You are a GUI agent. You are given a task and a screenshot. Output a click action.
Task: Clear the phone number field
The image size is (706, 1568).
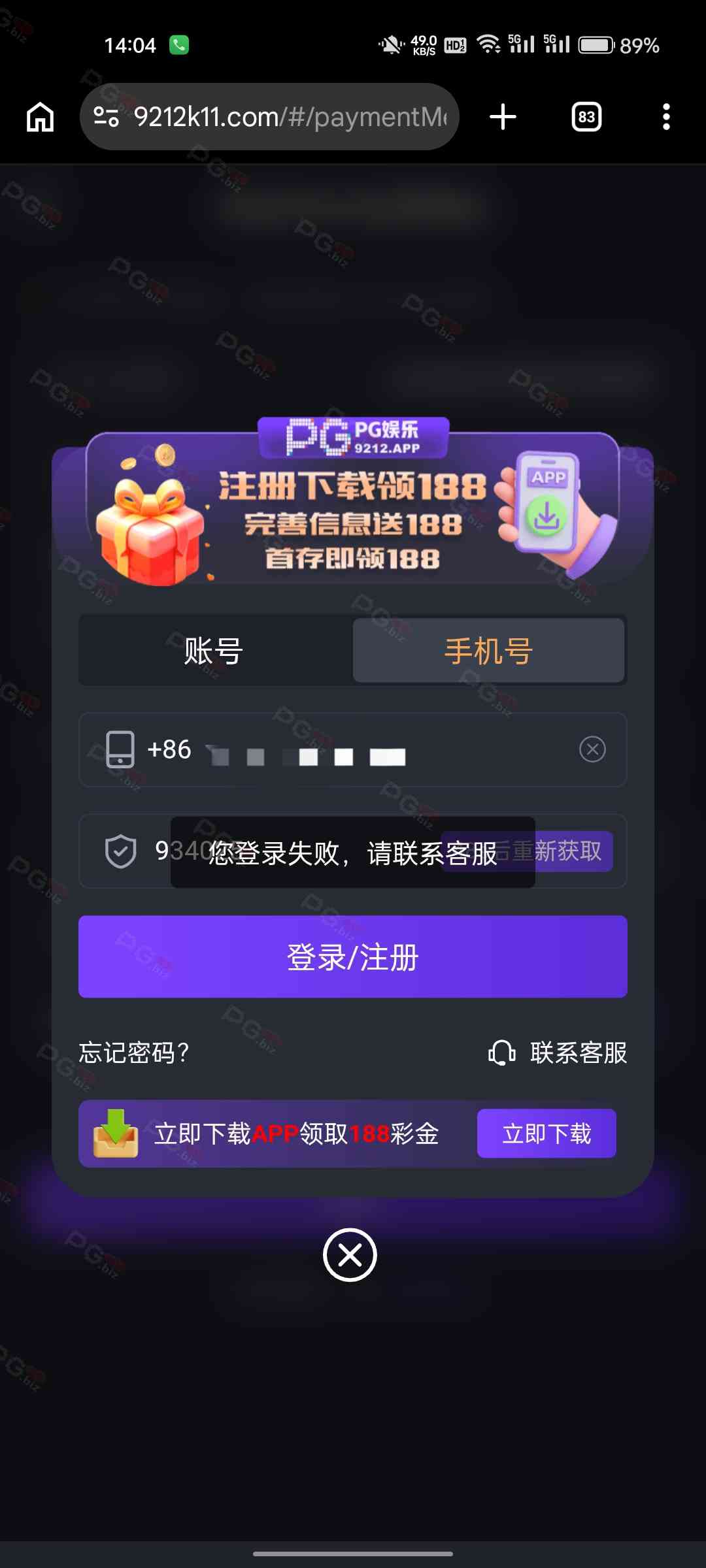(x=592, y=749)
